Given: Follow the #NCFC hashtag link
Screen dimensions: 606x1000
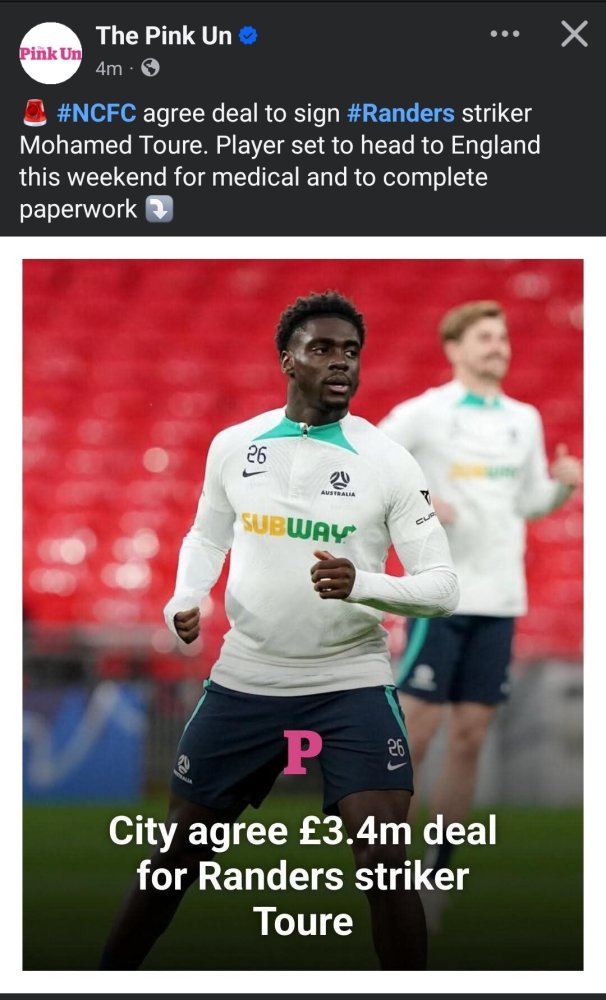Looking at the screenshot, I should pos(96,112).
